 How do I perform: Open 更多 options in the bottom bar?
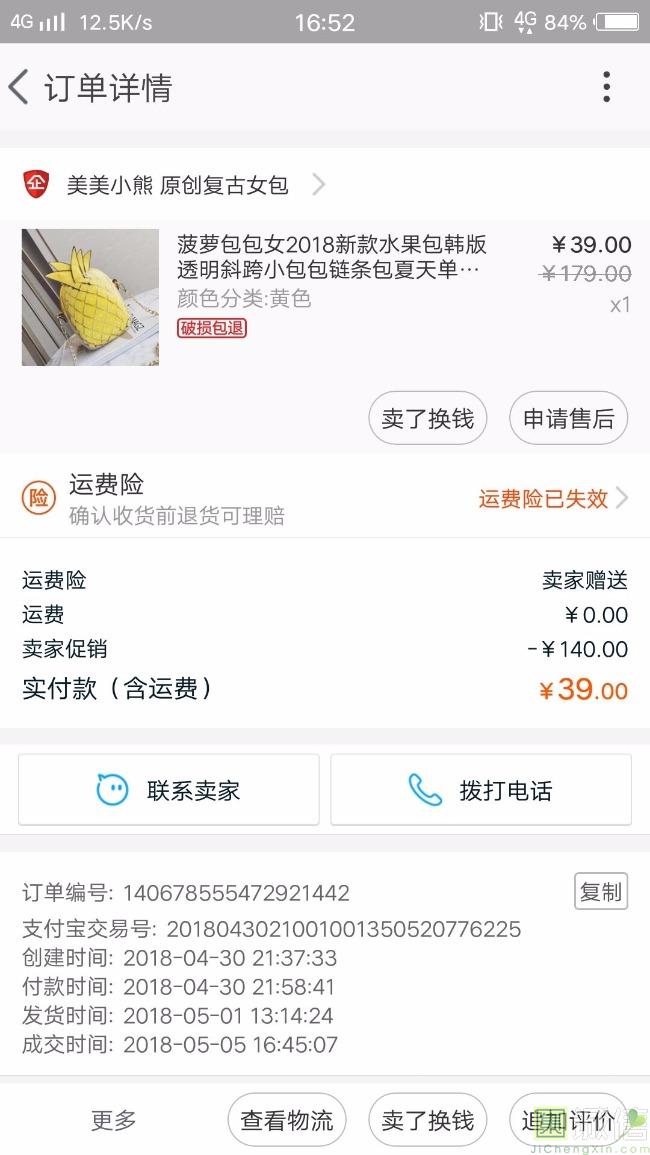(x=114, y=1121)
